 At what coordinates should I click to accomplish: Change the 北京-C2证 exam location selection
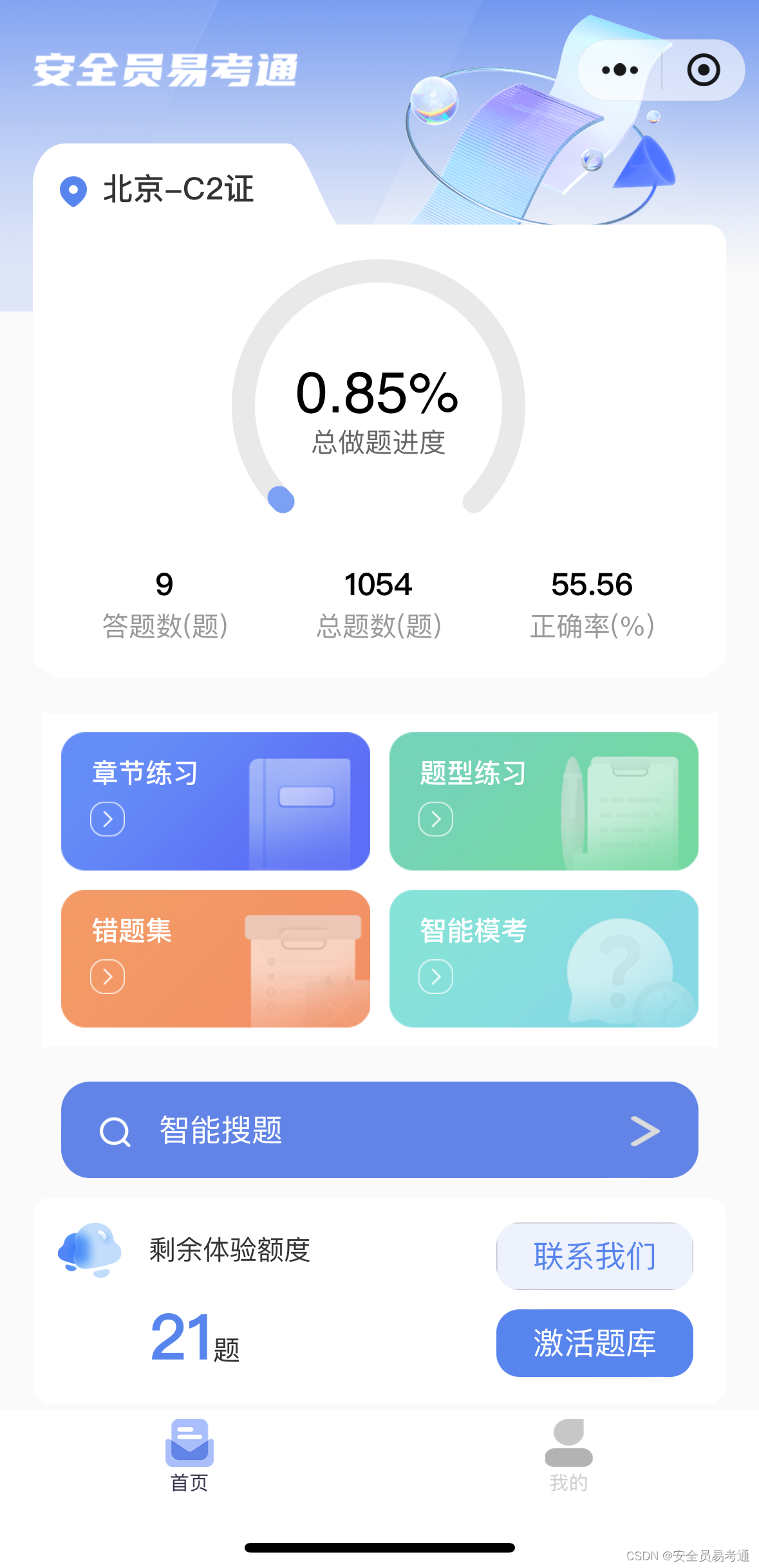coord(158,190)
